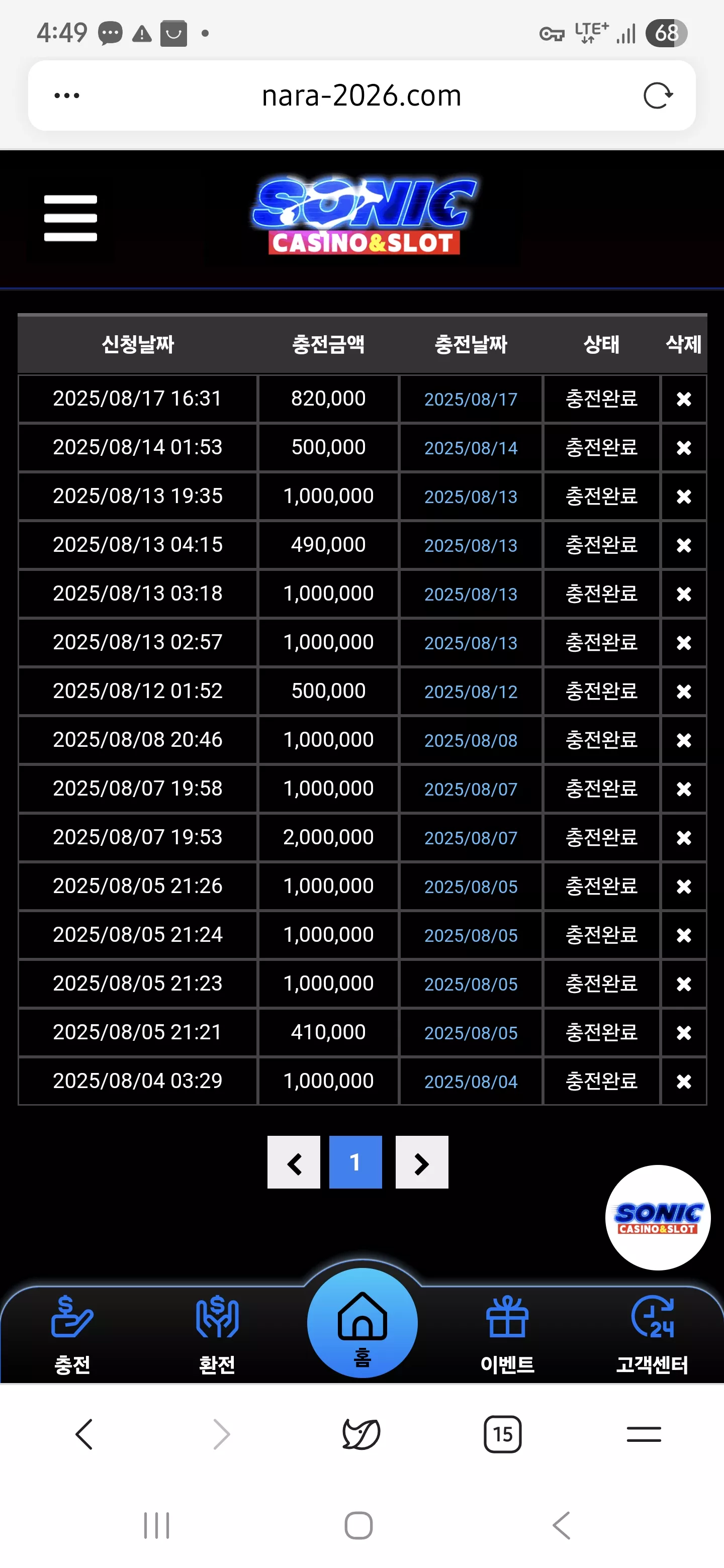
Task: Open the browser tabs count button
Action: click(x=502, y=1434)
